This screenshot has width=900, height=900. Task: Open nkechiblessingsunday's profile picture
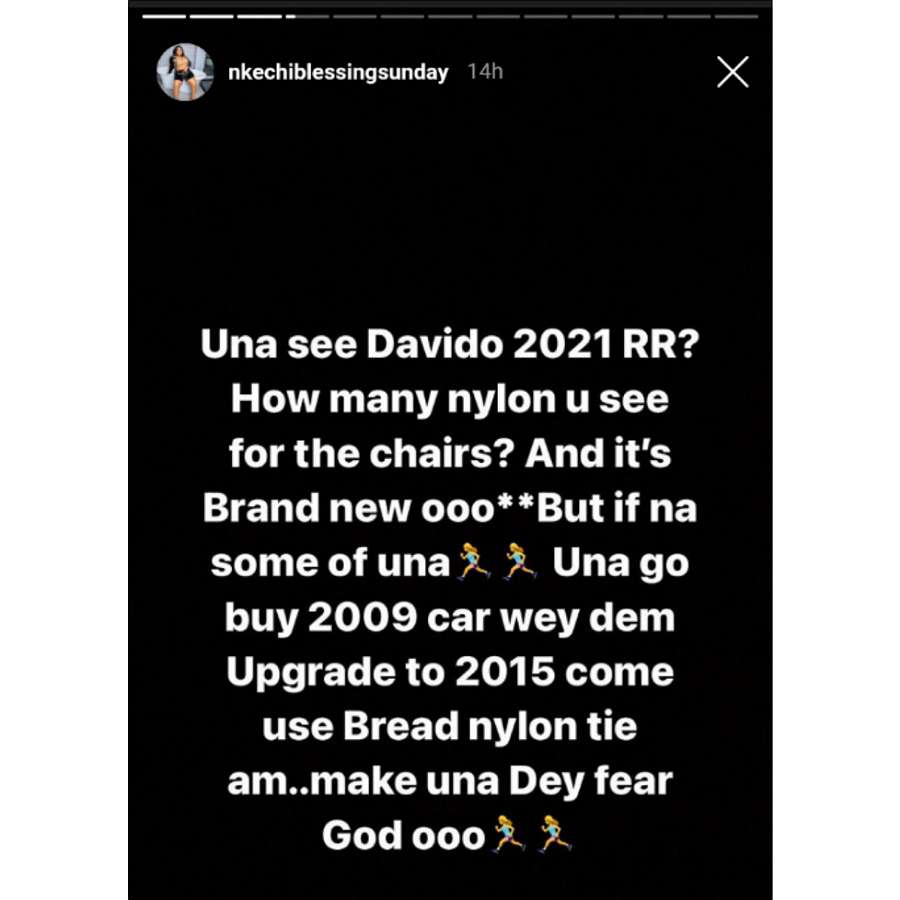tap(185, 72)
